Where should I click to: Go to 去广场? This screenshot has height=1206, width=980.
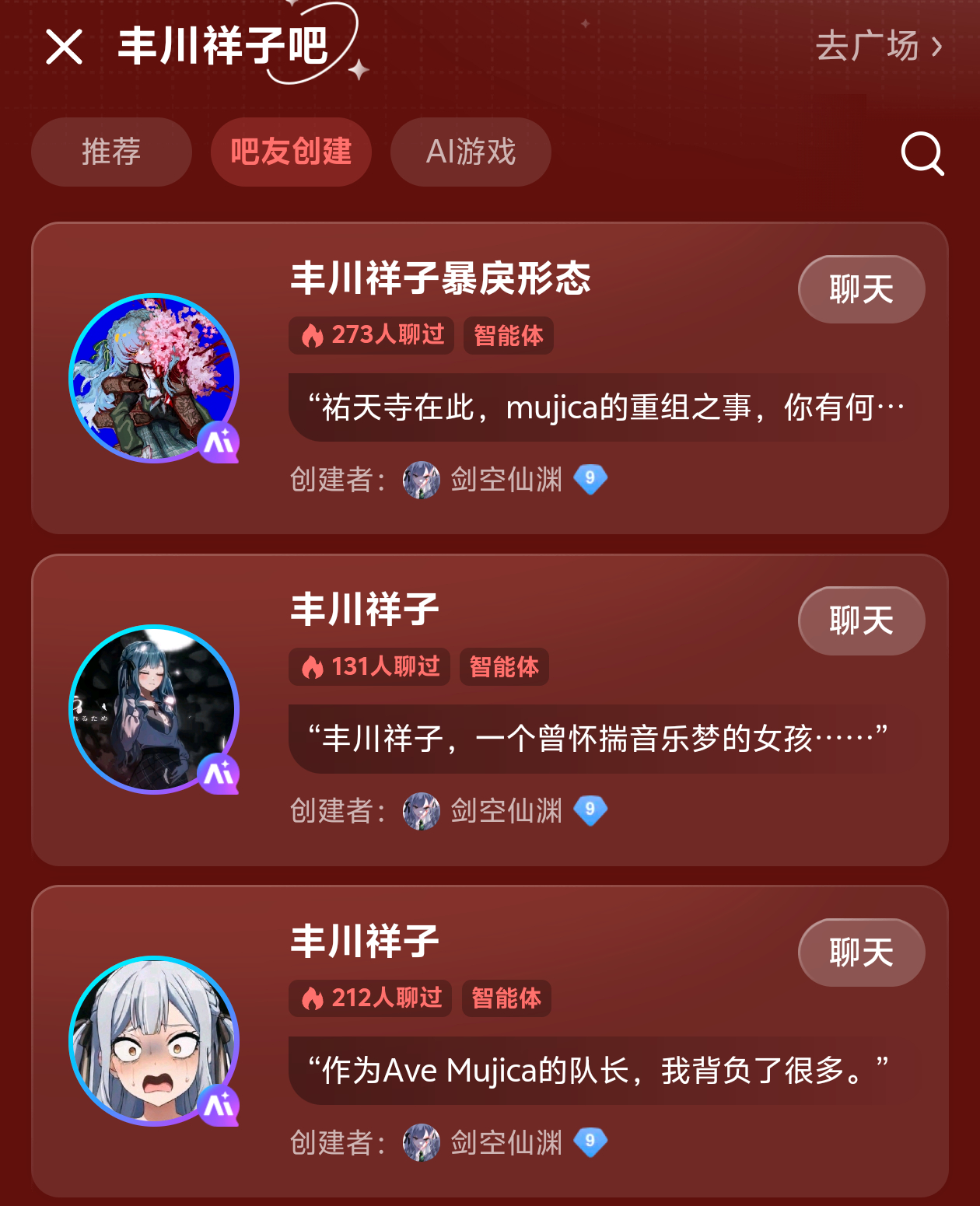(x=879, y=47)
